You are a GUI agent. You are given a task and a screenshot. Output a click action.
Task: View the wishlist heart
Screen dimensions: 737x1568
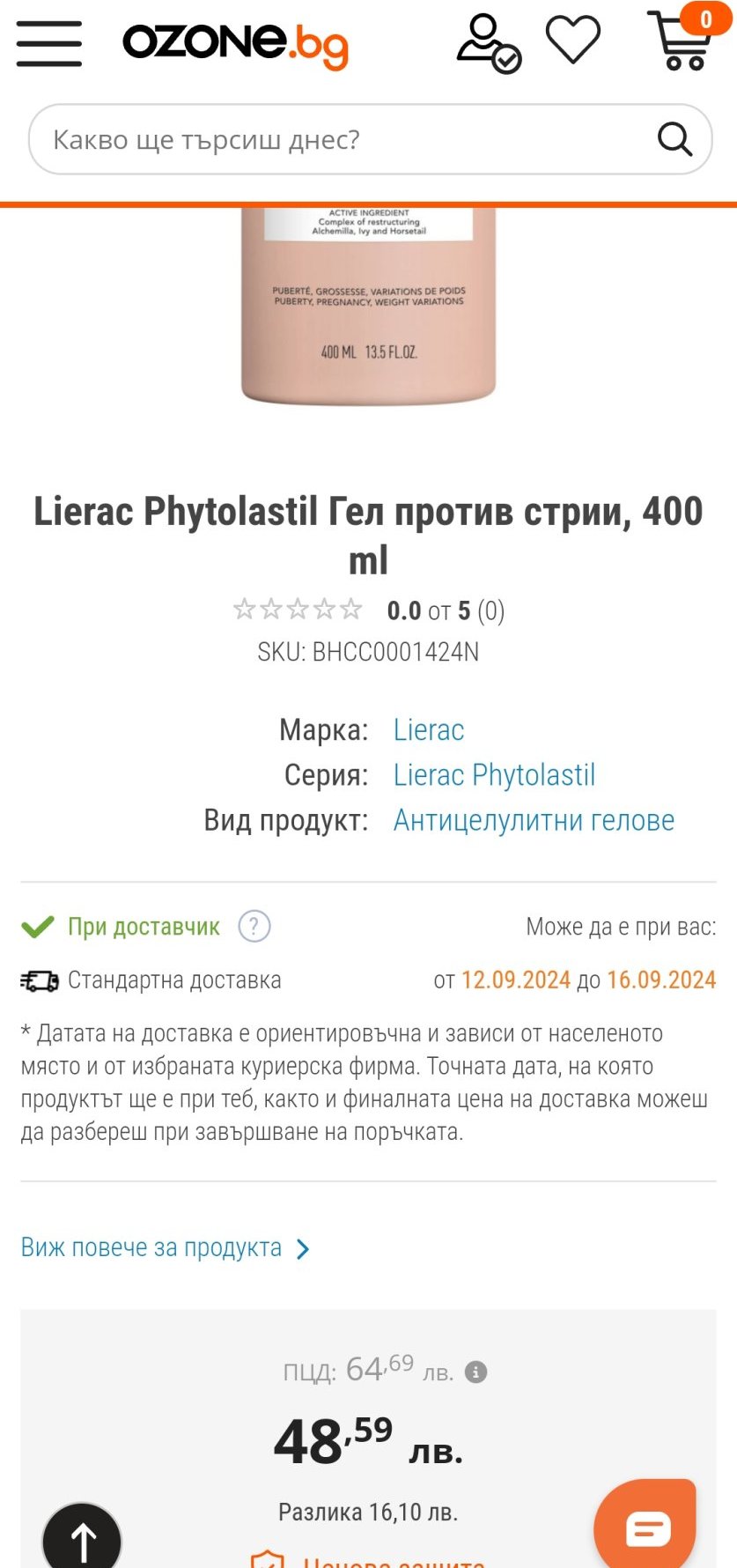573,41
